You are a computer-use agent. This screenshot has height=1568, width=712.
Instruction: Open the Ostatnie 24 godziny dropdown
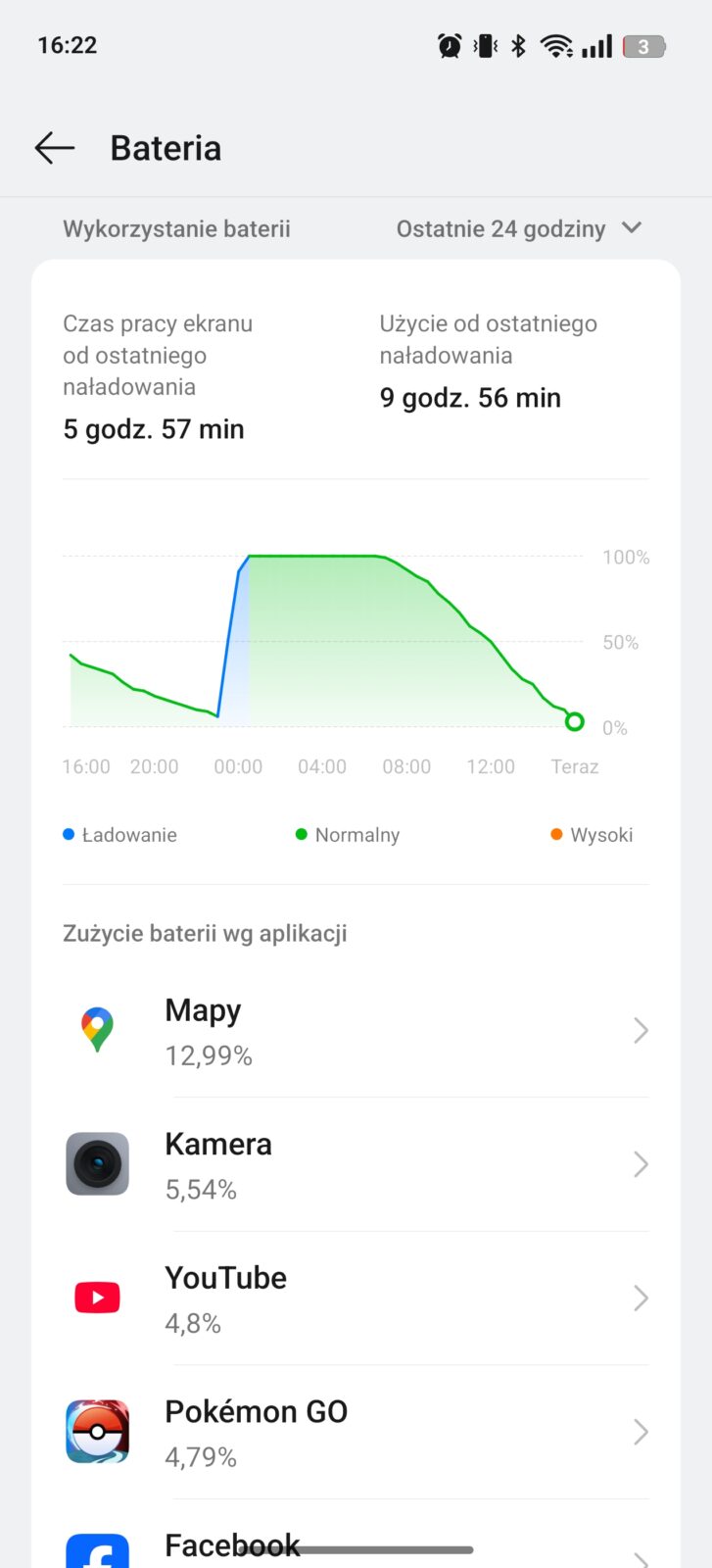[518, 229]
